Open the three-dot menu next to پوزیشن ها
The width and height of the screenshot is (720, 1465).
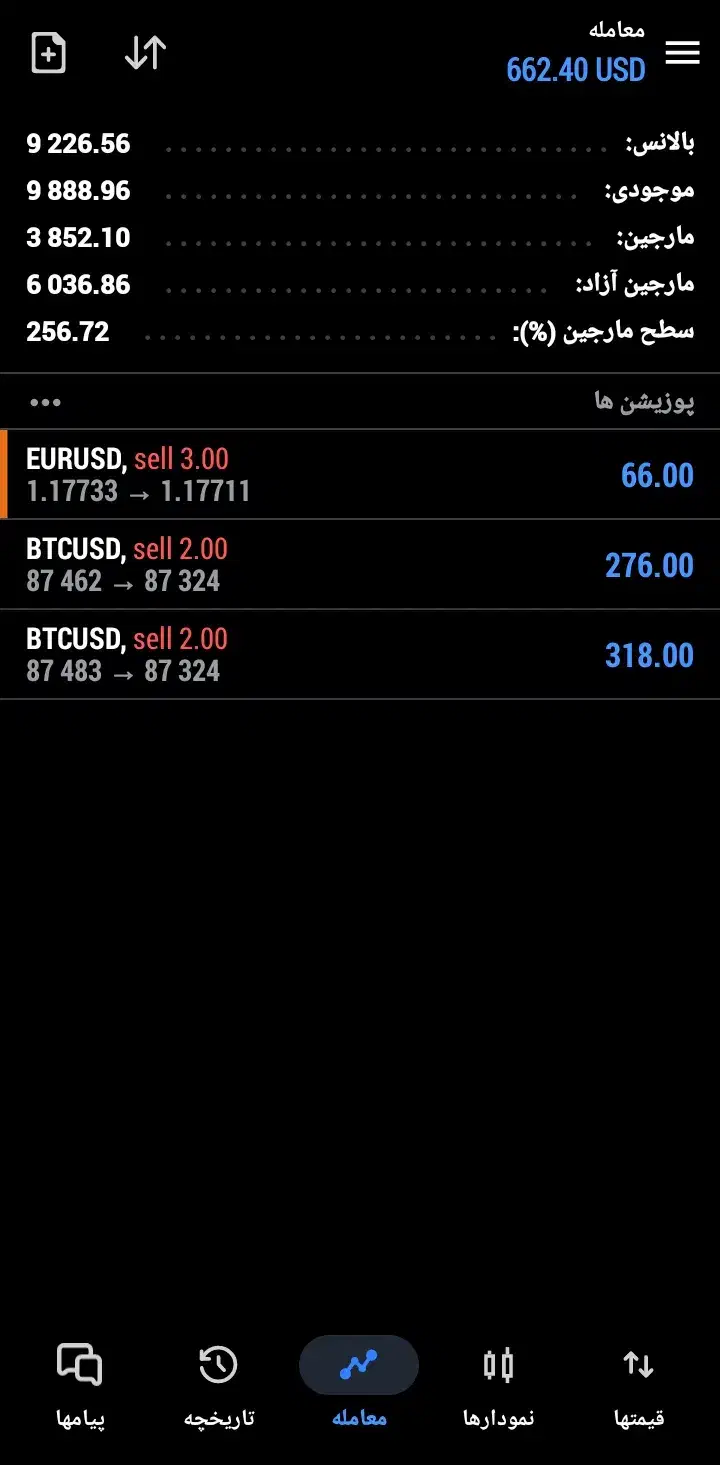(45, 402)
